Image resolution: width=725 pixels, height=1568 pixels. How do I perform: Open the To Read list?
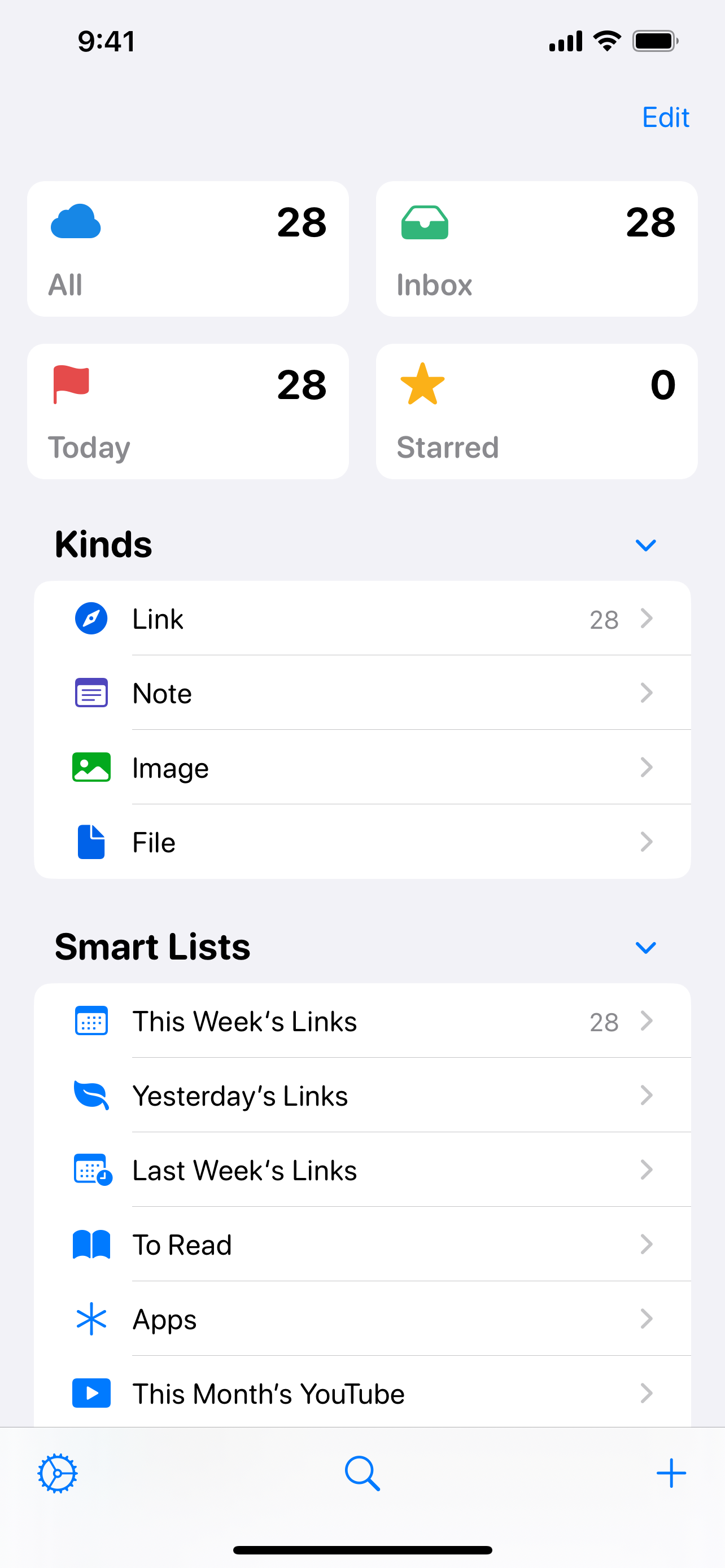(362, 1245)
